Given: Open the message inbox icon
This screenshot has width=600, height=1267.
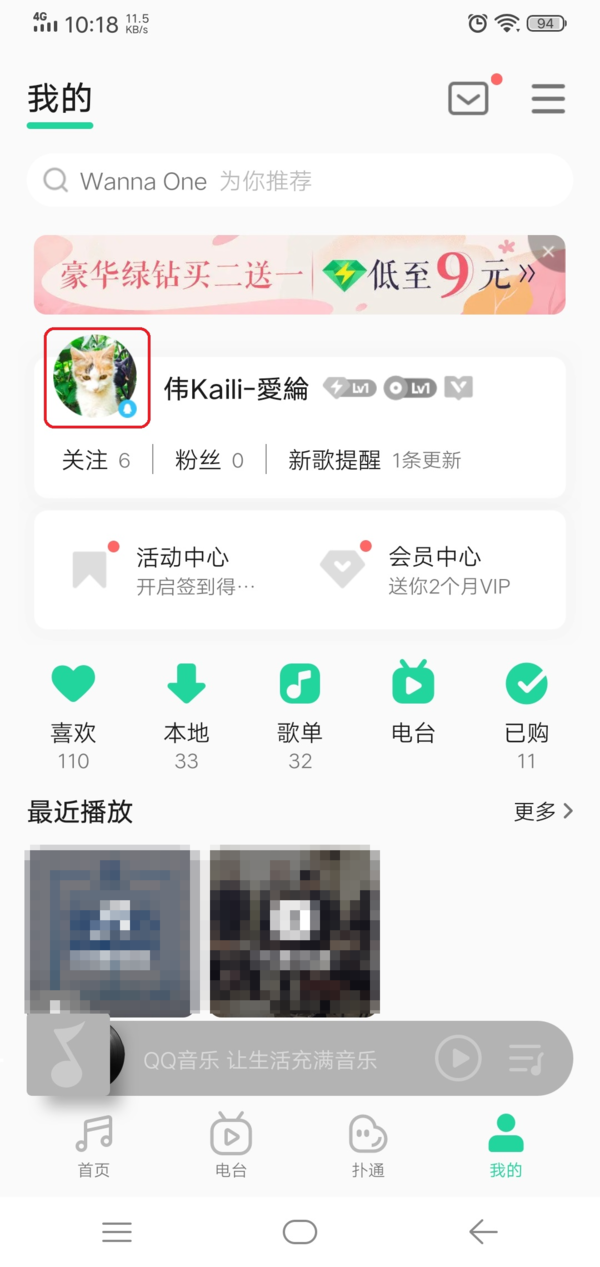Looking at the screenshot, I should click(468, 98).
